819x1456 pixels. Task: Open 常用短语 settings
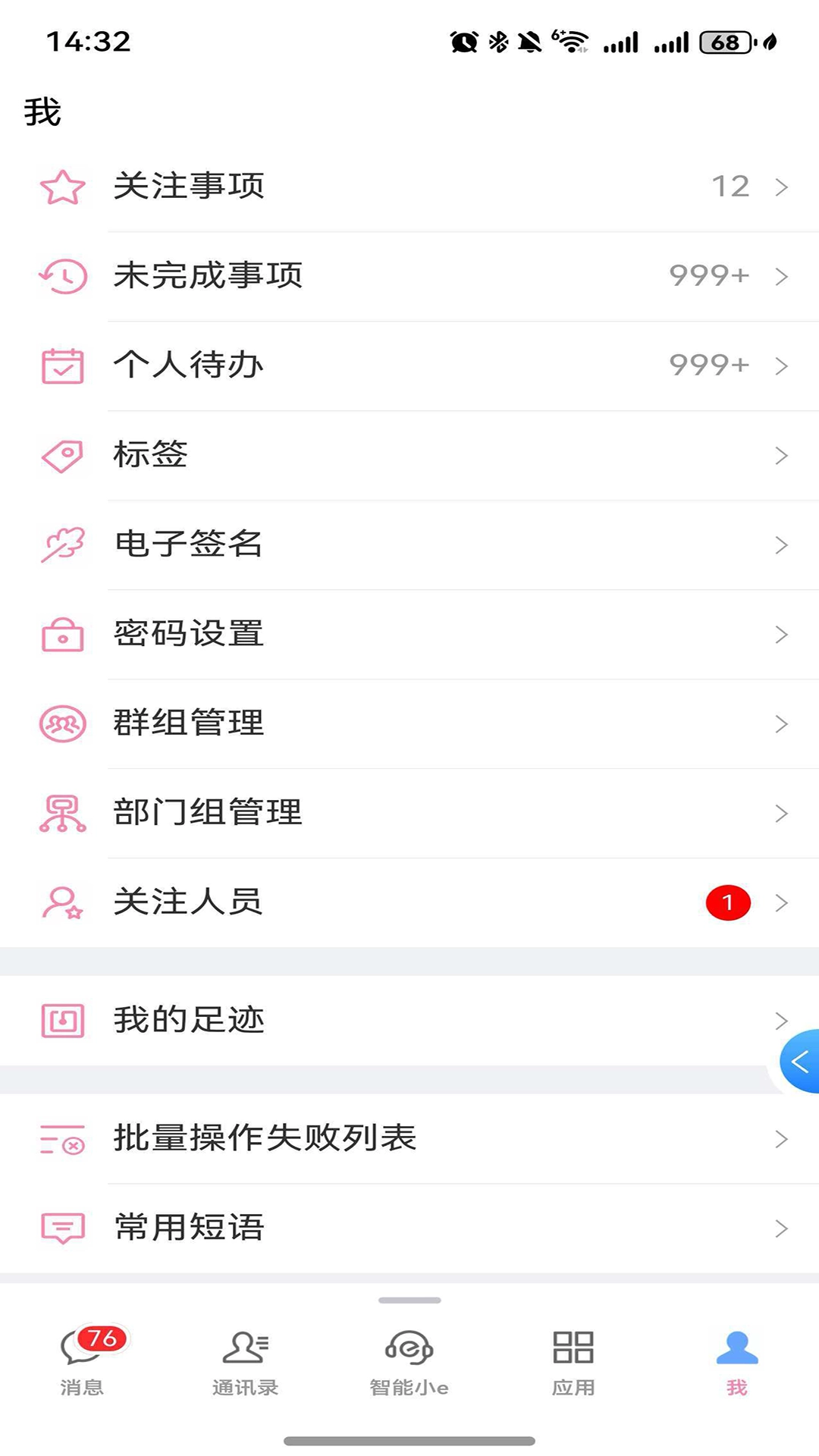409,1228
